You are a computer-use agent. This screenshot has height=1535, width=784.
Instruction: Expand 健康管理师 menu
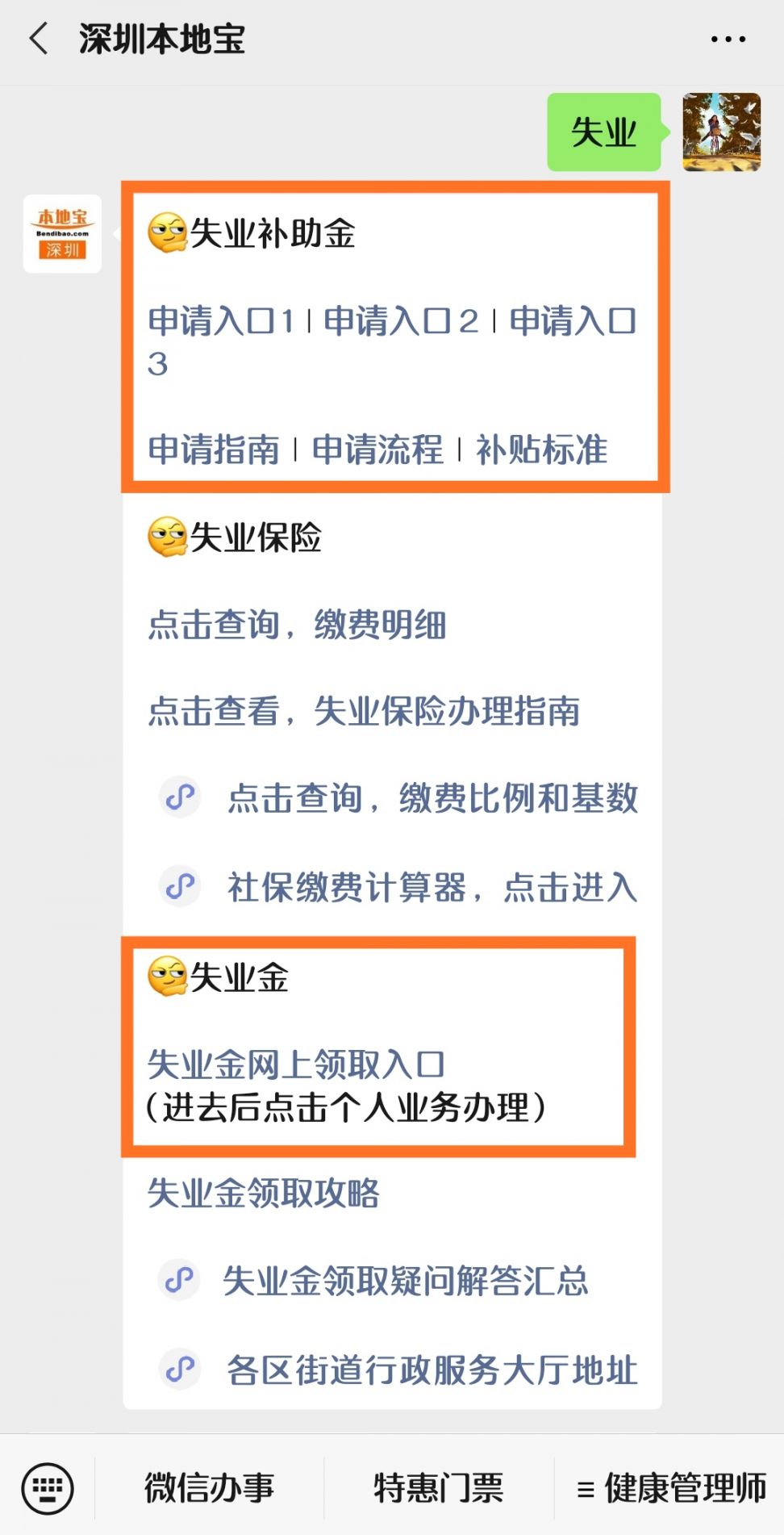pos(671,1487)
